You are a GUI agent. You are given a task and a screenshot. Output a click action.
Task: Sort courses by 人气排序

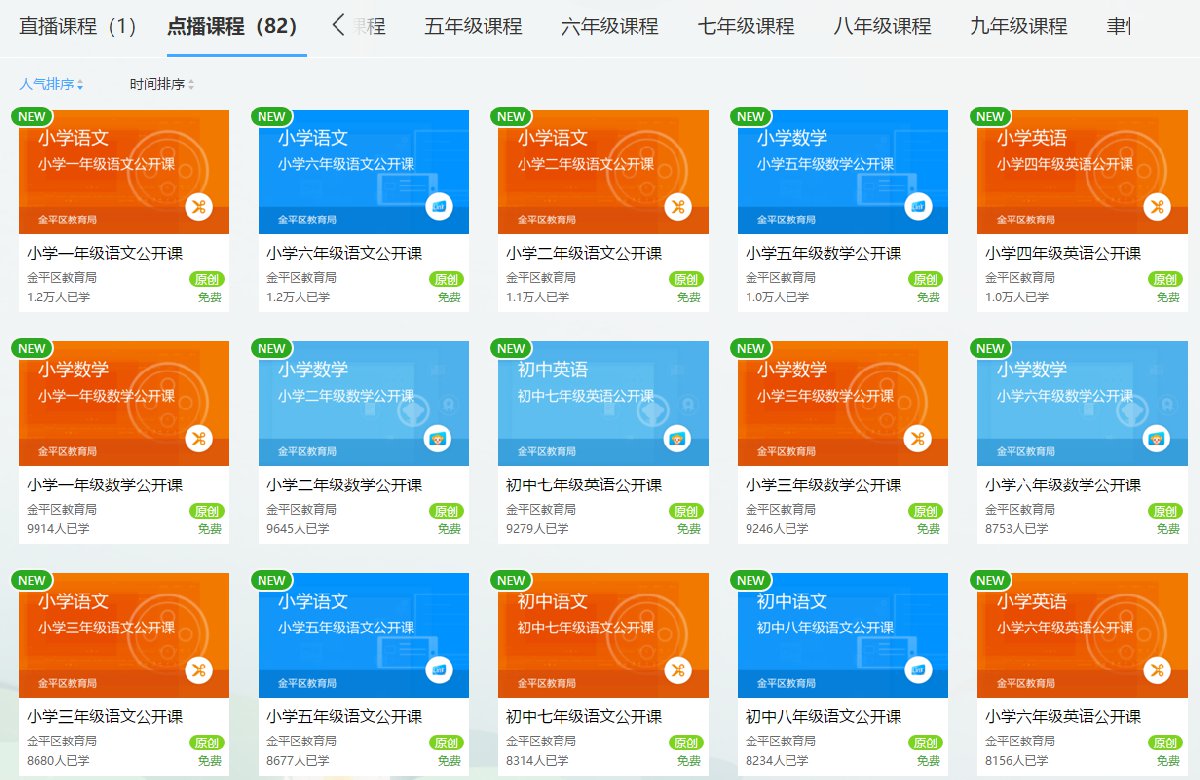pos(52,85)
